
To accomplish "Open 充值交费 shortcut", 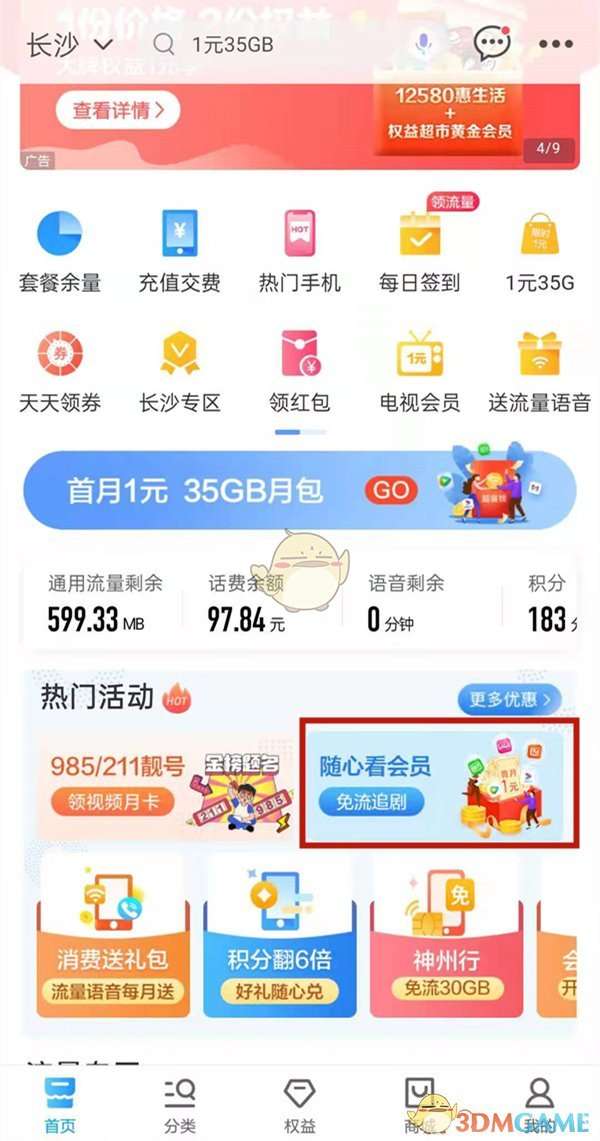I will pos(180,250).
